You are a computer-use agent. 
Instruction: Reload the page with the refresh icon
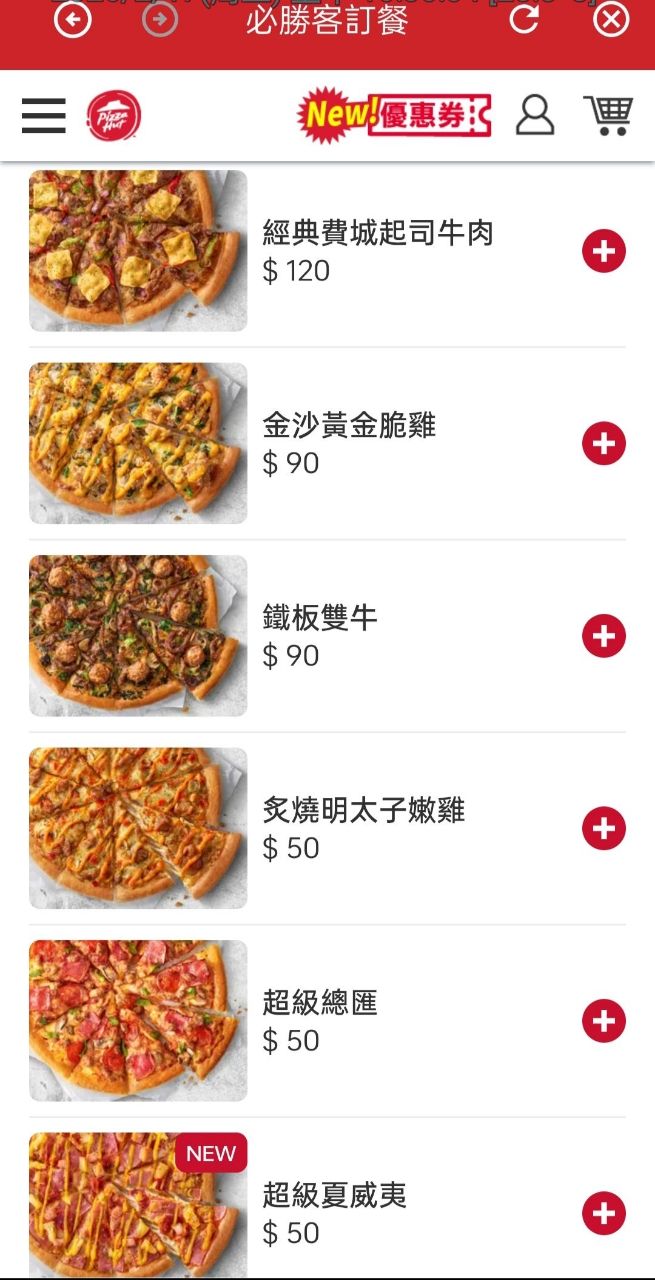(x=524, y=19)
